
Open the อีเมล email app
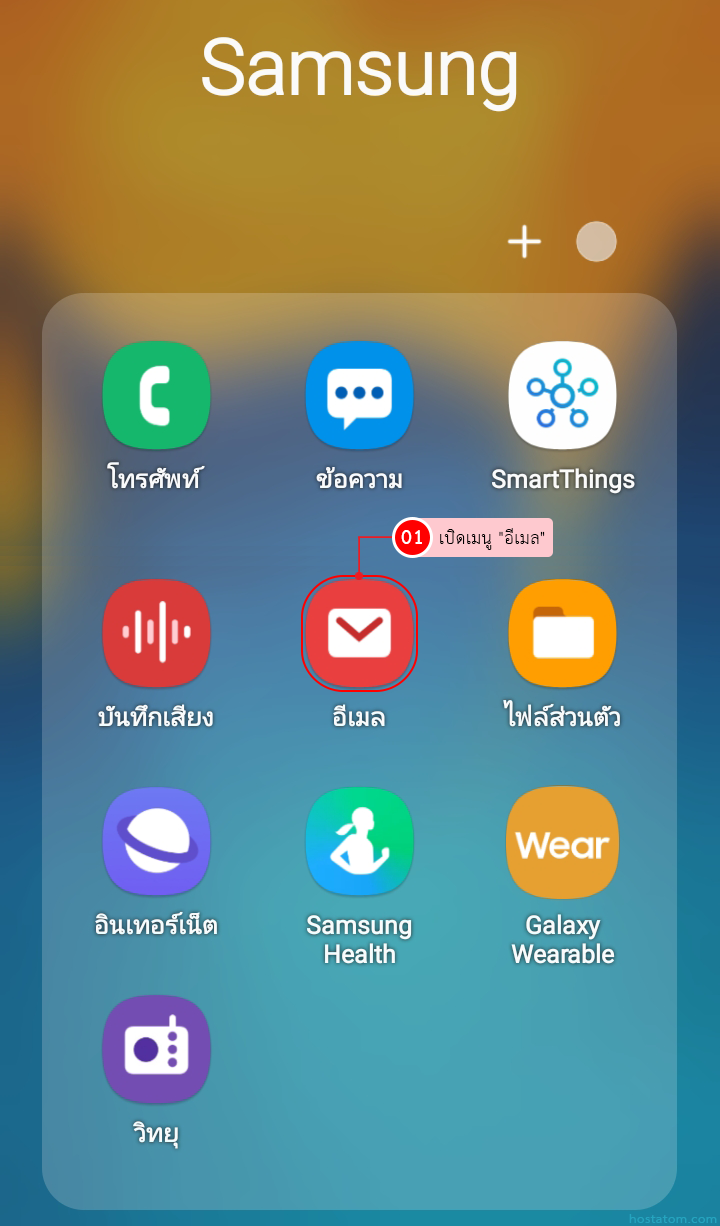click(x=359, y=634)
